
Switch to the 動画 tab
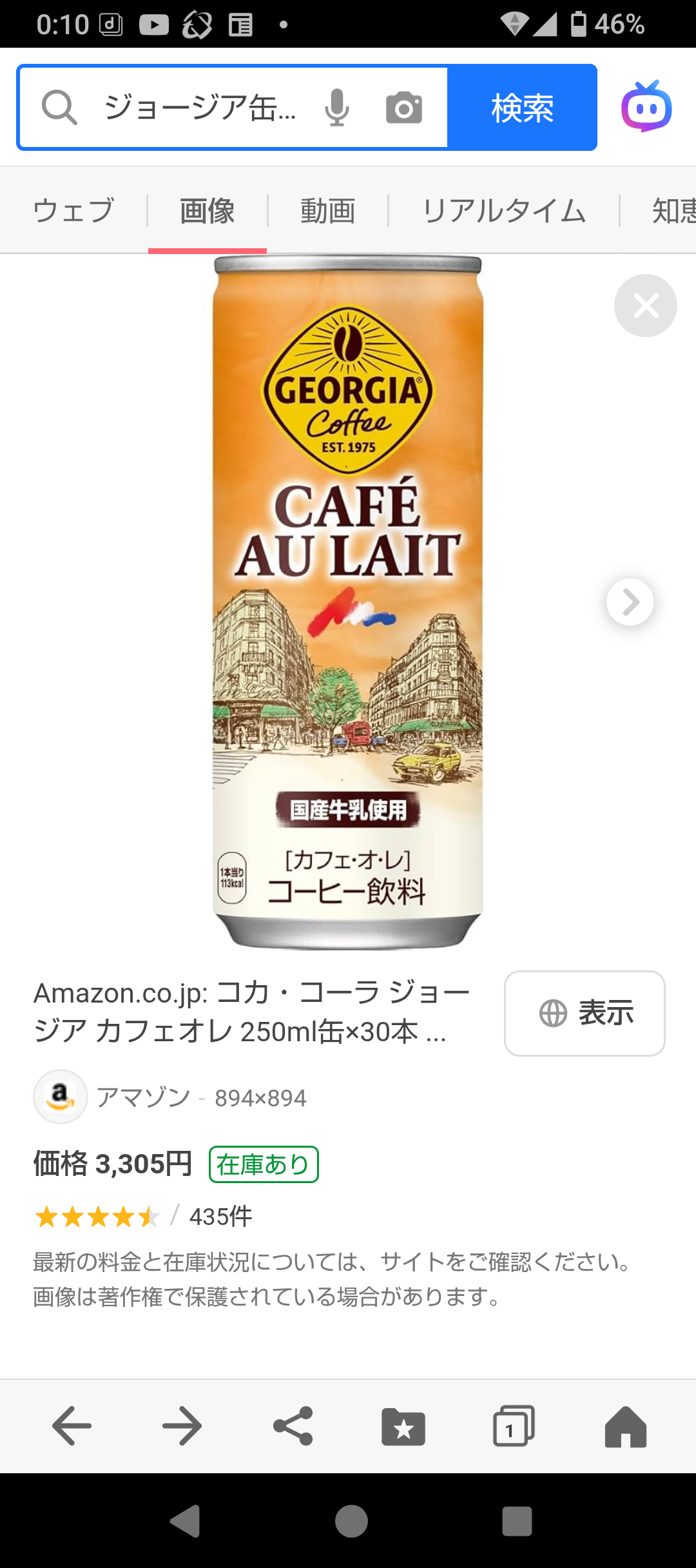(x=327, y=211)
